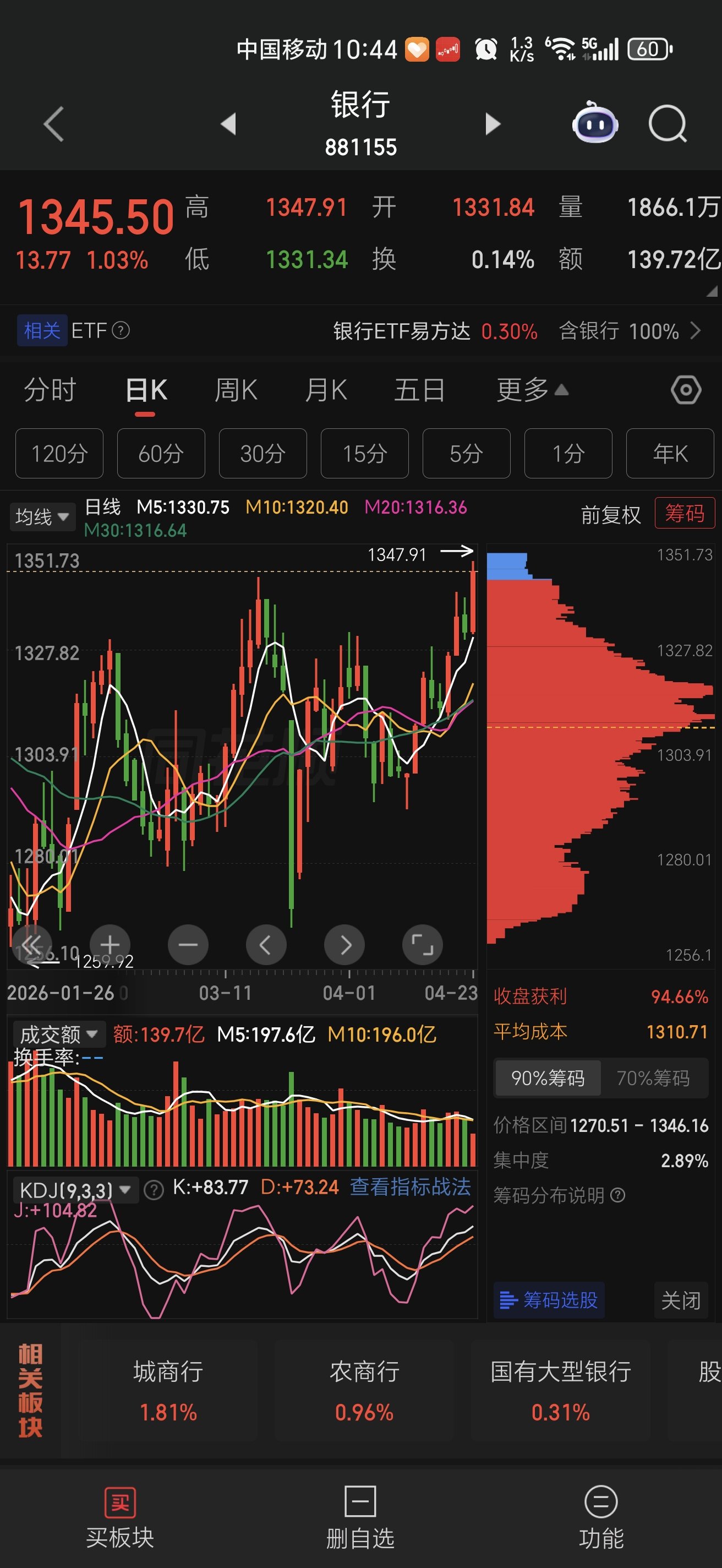722x1568 pixels.
Task: Switch to the 分时 chart tab
Action: 50,390
